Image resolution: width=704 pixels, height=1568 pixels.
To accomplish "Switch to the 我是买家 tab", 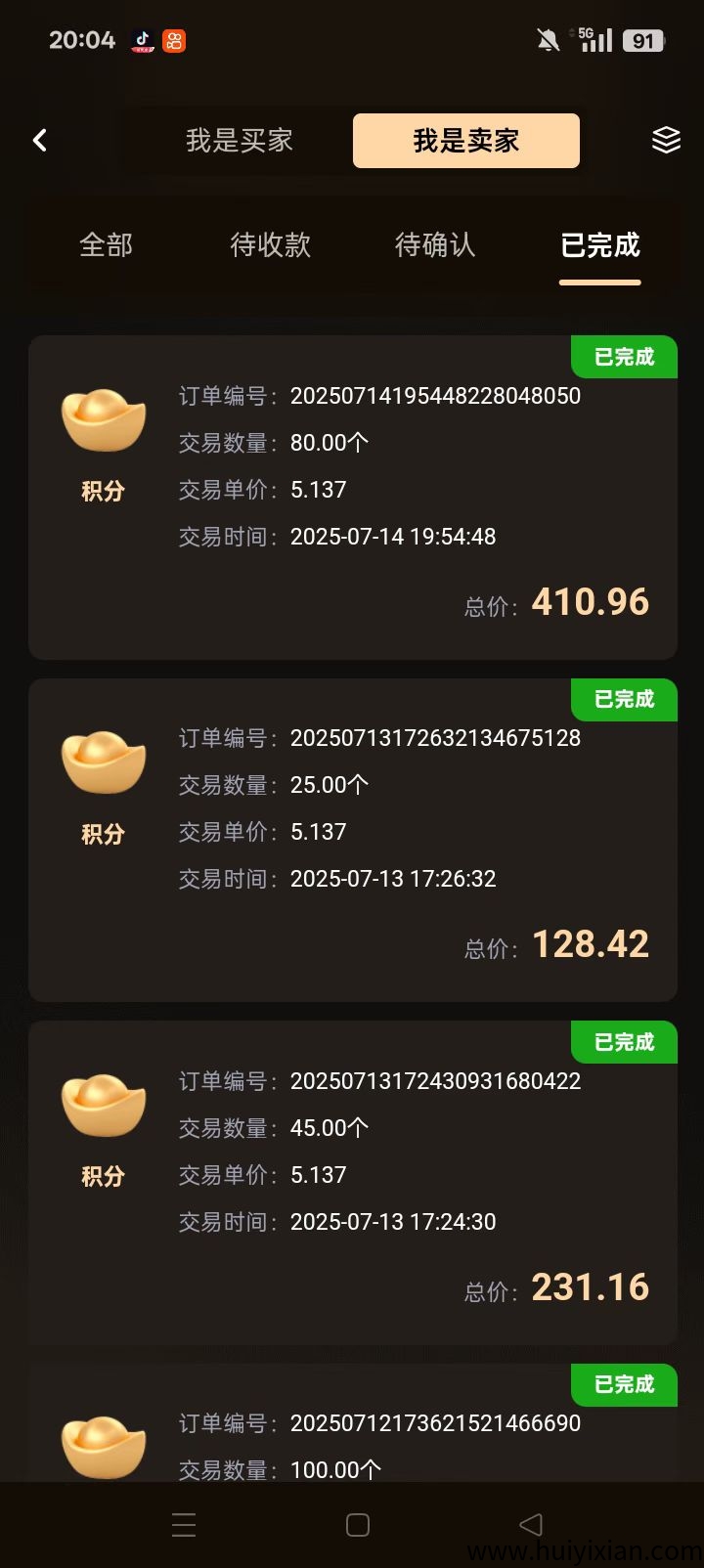I will (x=241, y=140).
